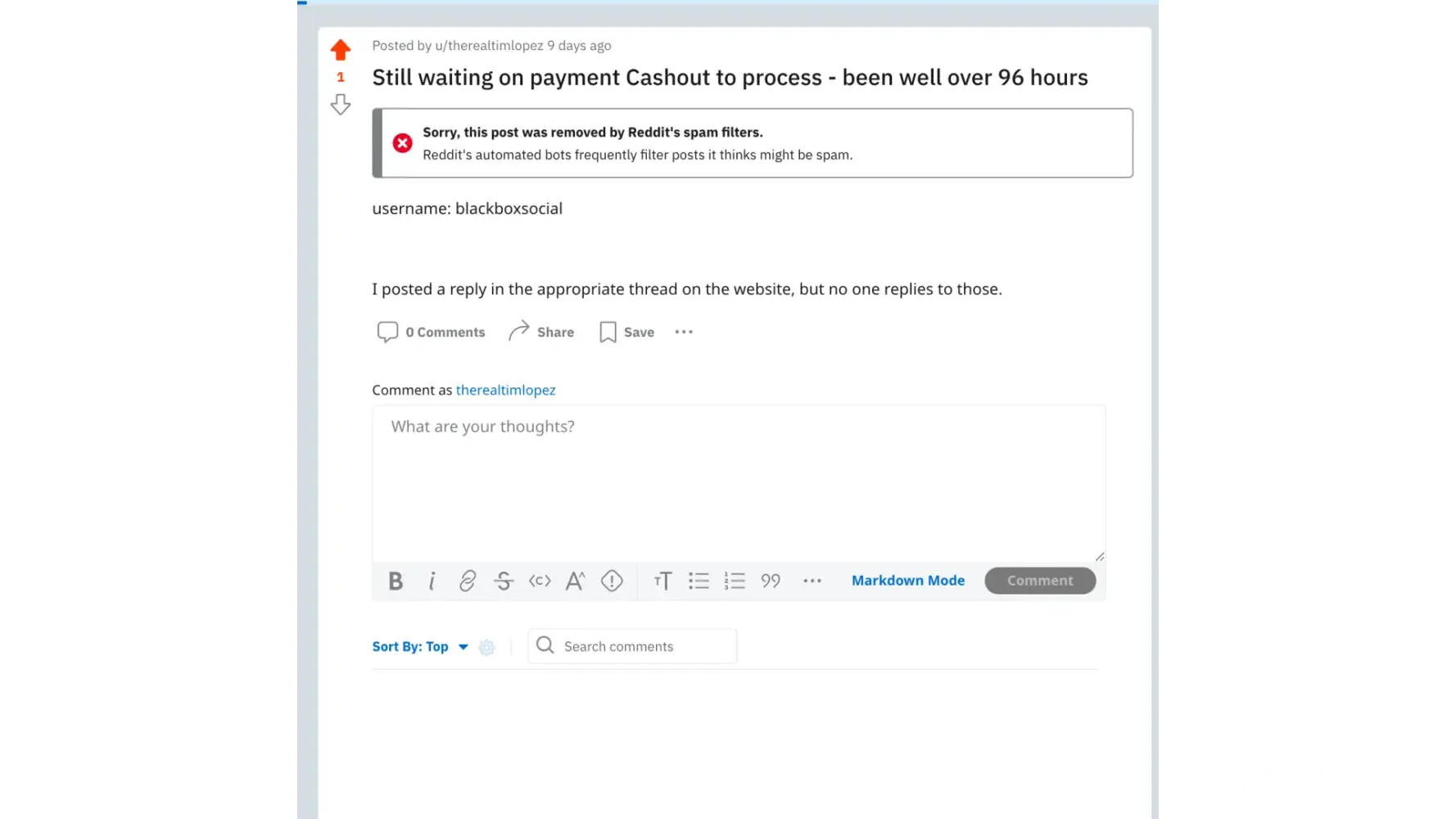
Task: Insert inline code
Action: coord(540,581)
